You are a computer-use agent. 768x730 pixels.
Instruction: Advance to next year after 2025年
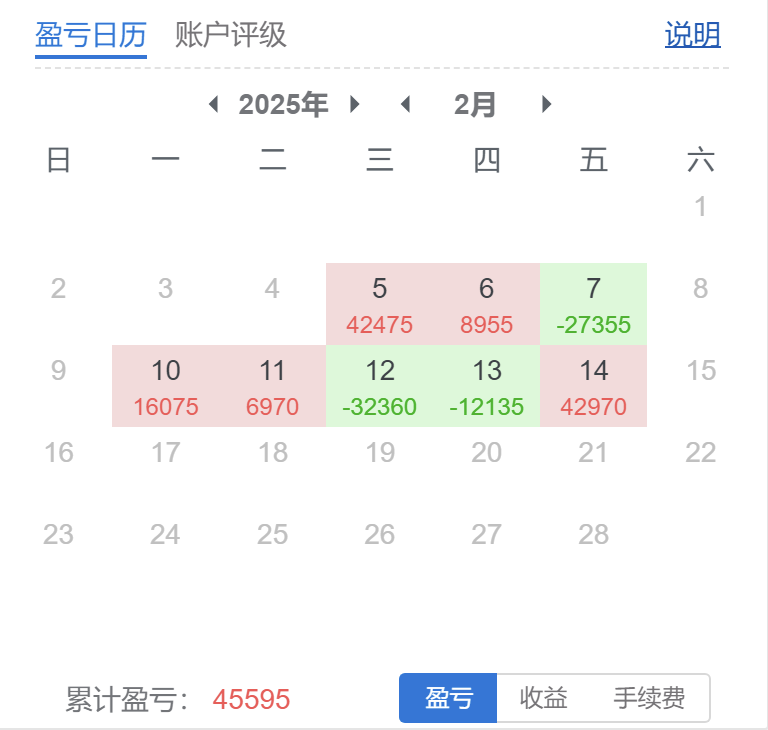[x=355, y=104]
